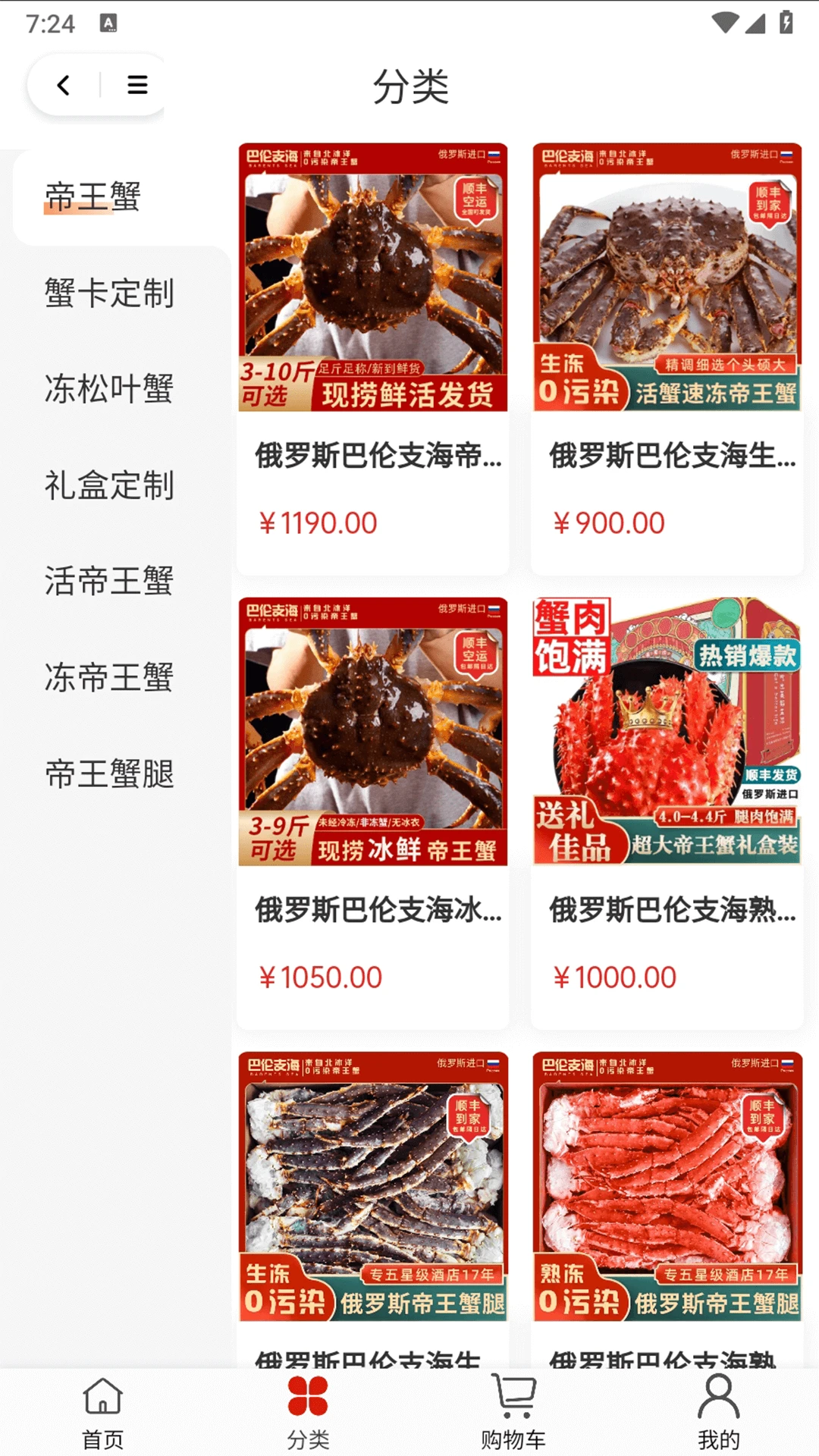Switch to the 我的 profile tab
The width and height of the screenshot is (819, 1456).
[x=718, y=1412]
